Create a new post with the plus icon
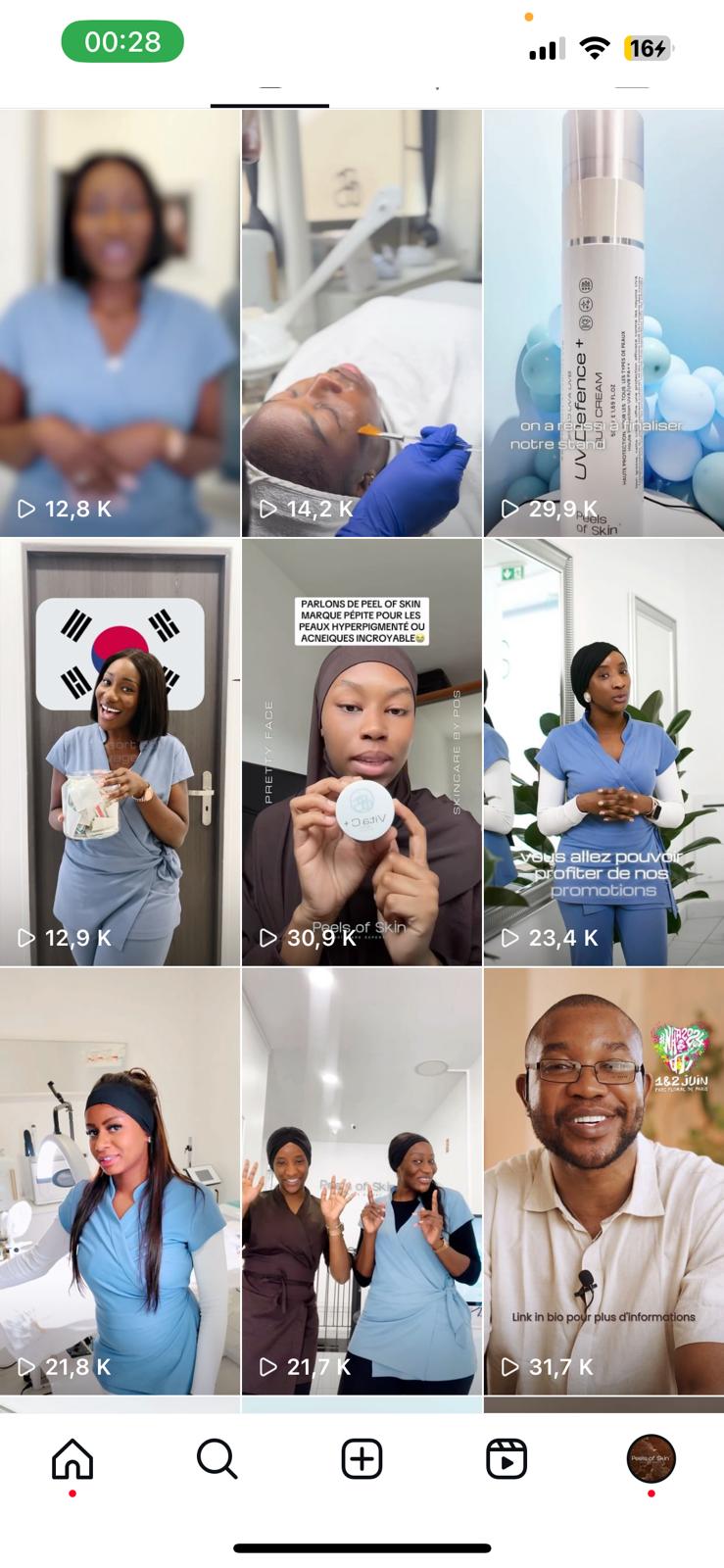This screenshot has height=1568, width=724. 362,1459
